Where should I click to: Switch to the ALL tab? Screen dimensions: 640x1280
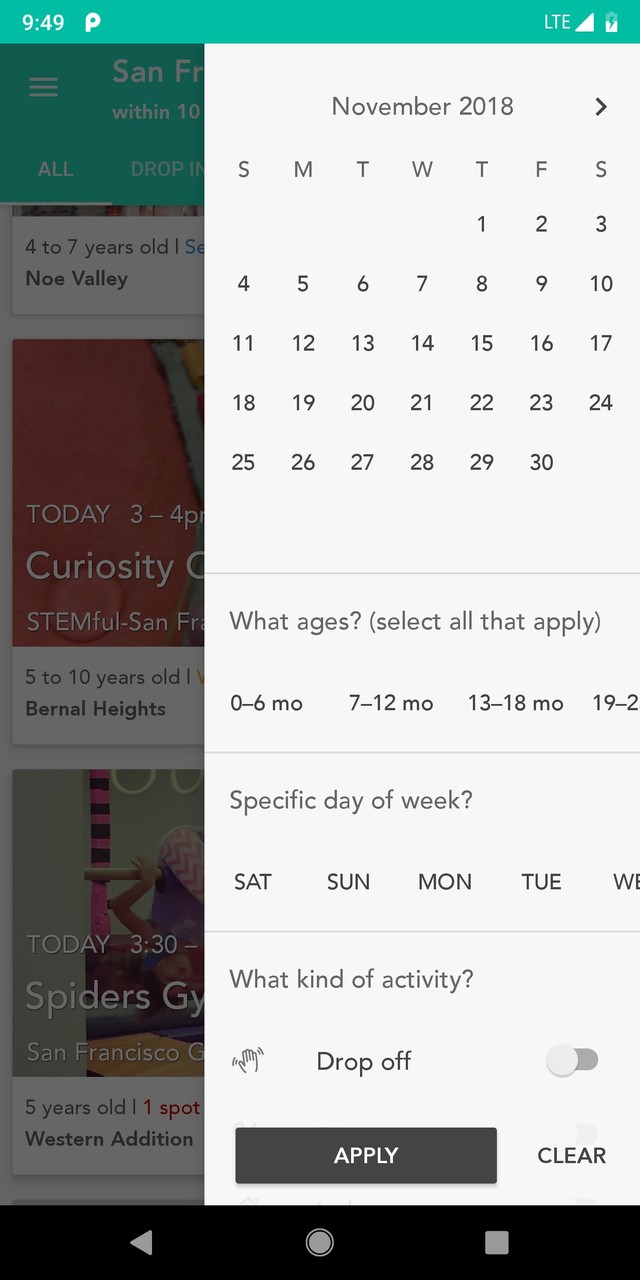55,169
